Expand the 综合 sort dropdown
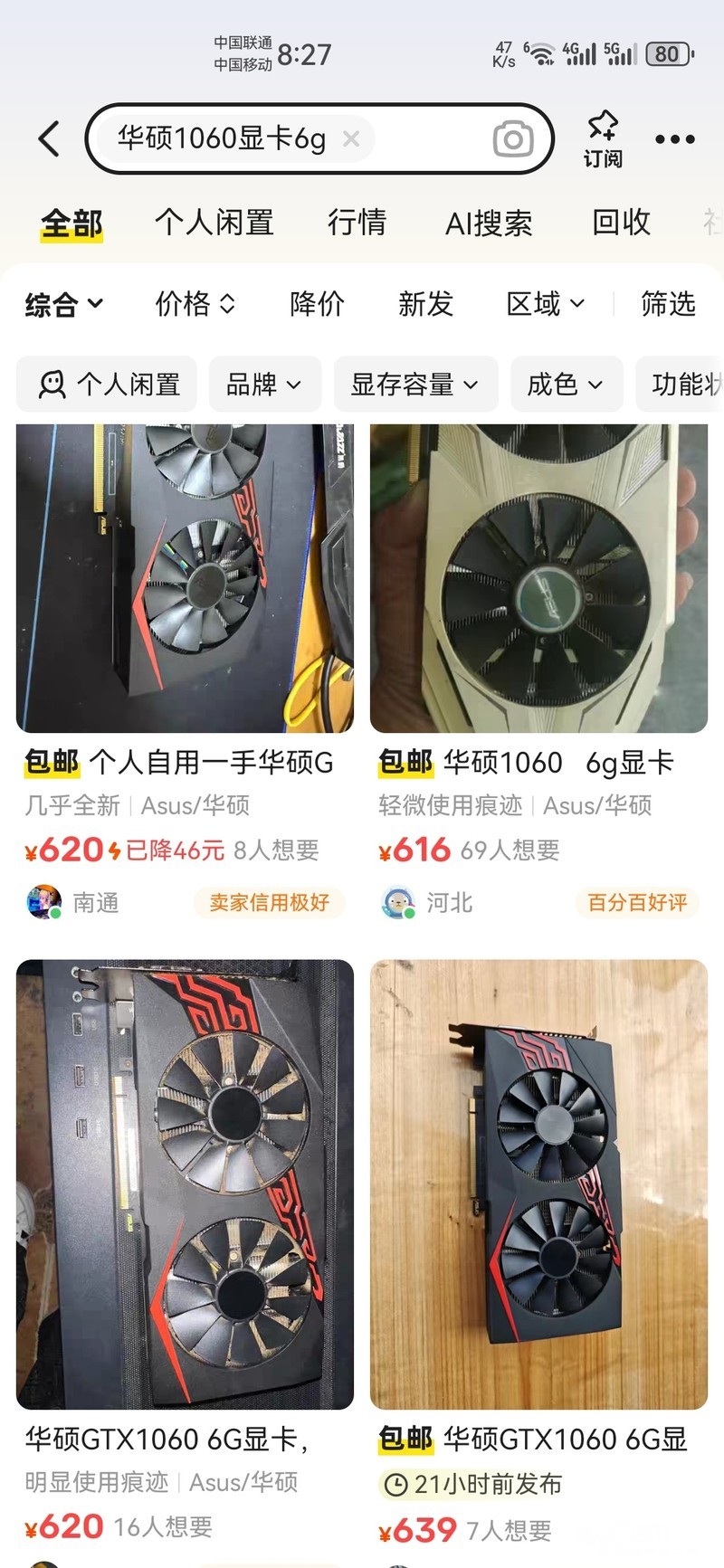Viewport: 724px width, 1568px height. pos(64,304)
